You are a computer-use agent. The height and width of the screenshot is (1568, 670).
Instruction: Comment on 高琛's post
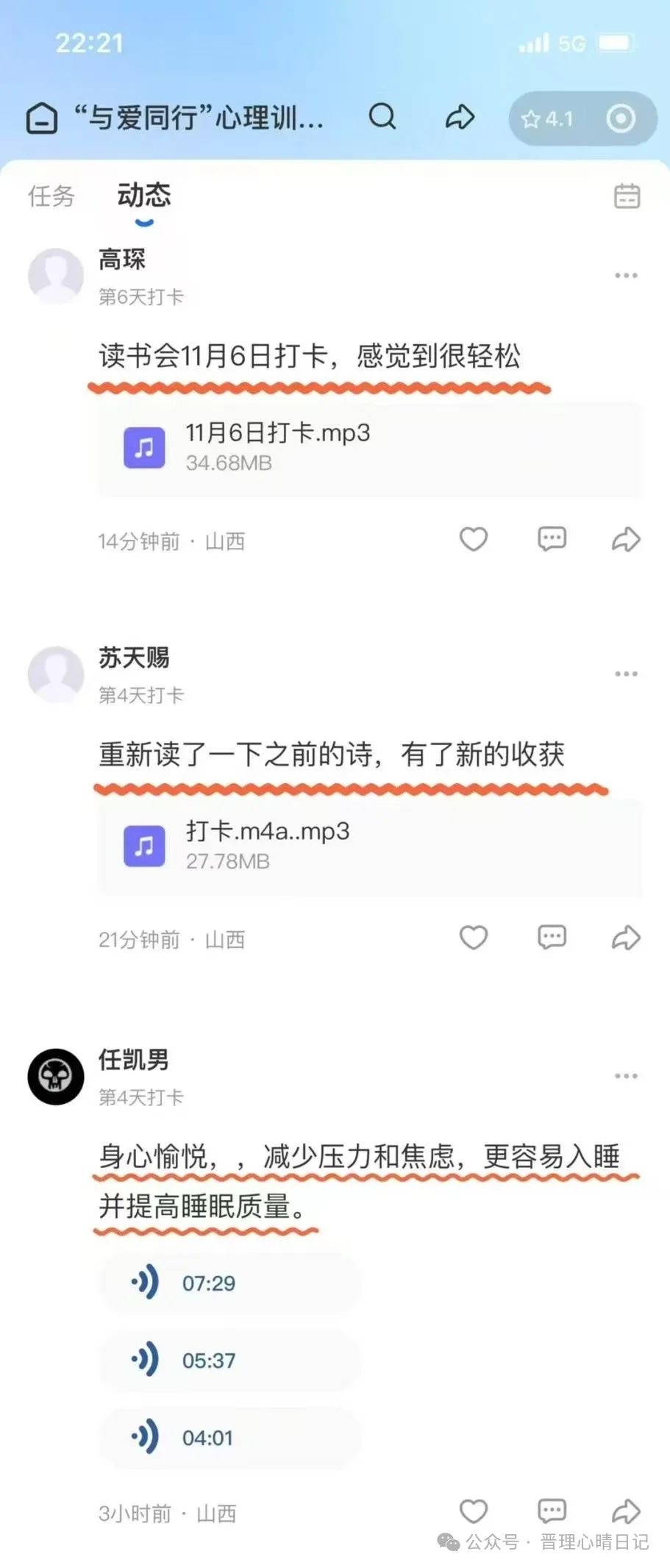click(x=552, y=539)
